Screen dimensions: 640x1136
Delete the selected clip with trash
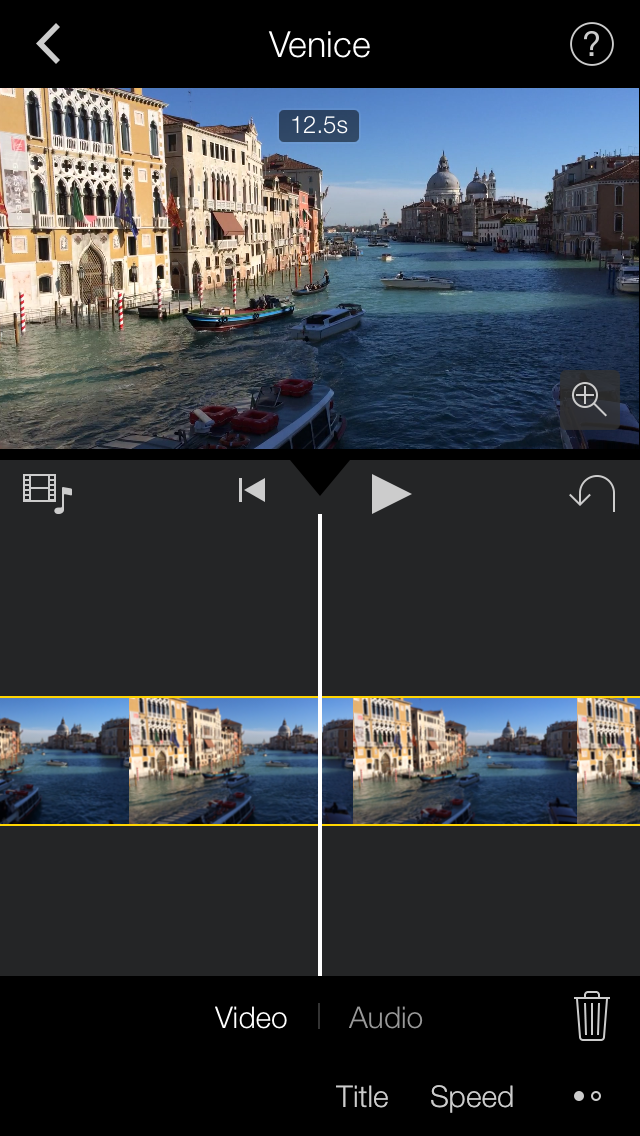(591, 1017)
